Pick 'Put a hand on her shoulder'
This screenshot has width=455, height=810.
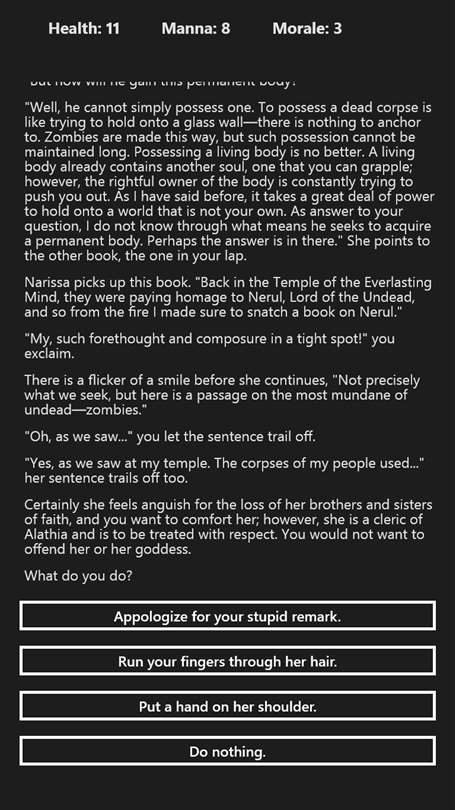pos(227,706)
